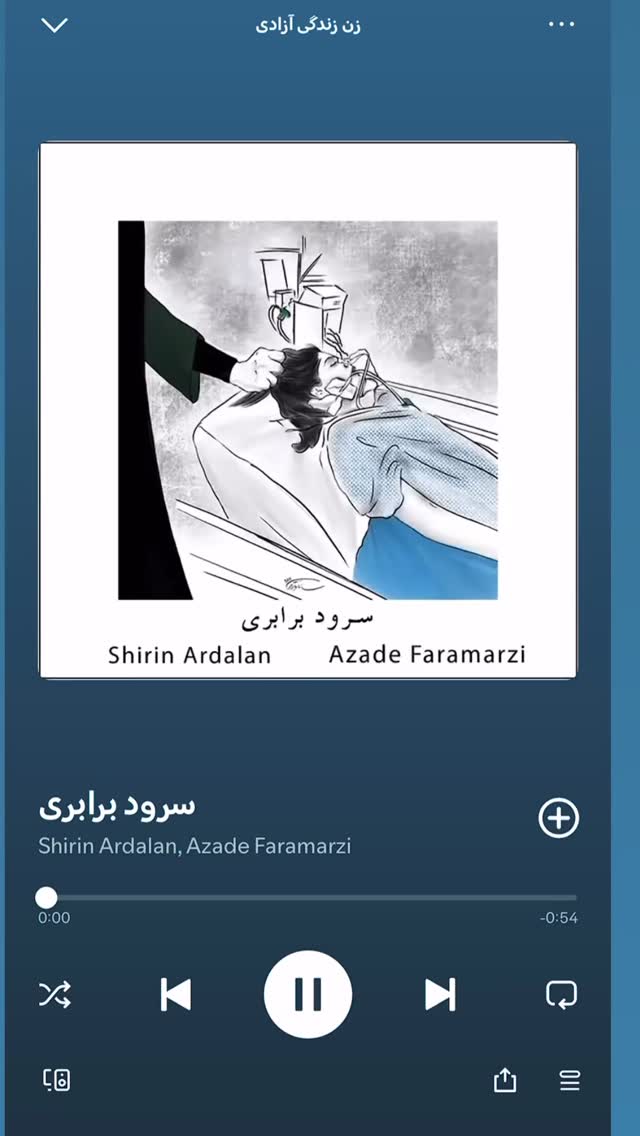Collapse the now playing view
Screen dimensions: 640x1136
[x=54, y=25]
